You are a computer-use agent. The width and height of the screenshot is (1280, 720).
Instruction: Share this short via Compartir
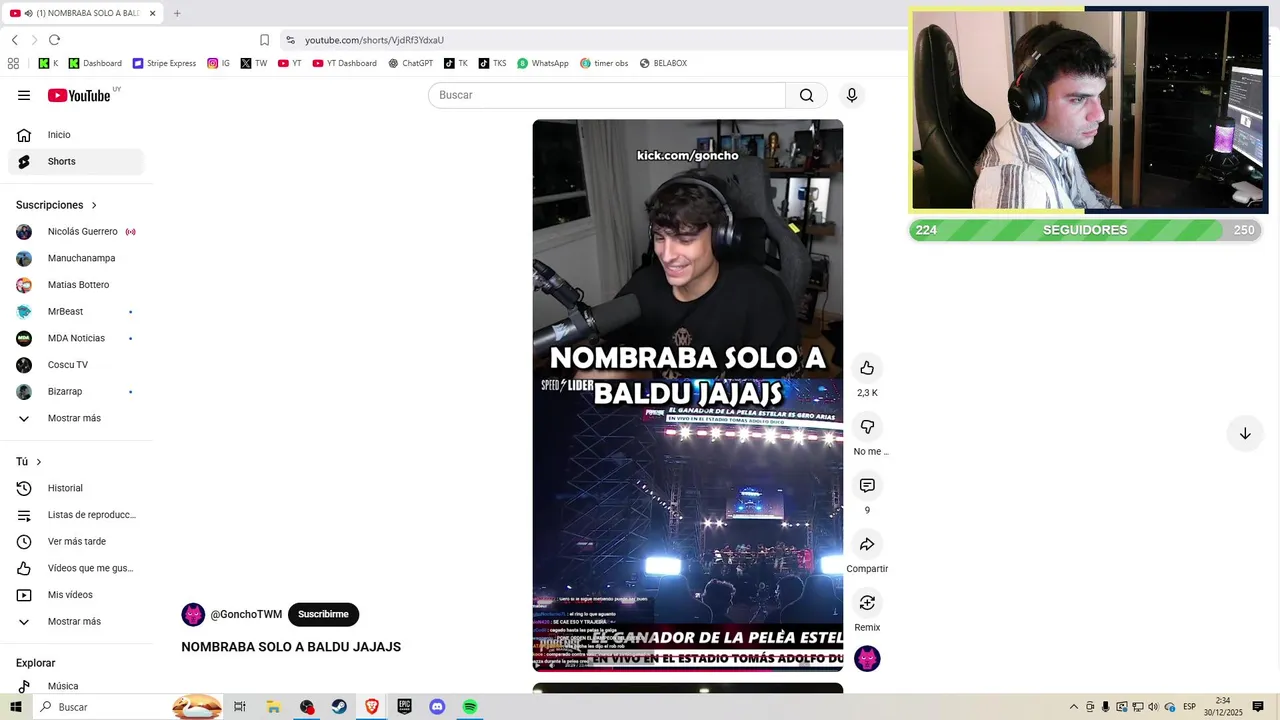click(x=867, y=545)
